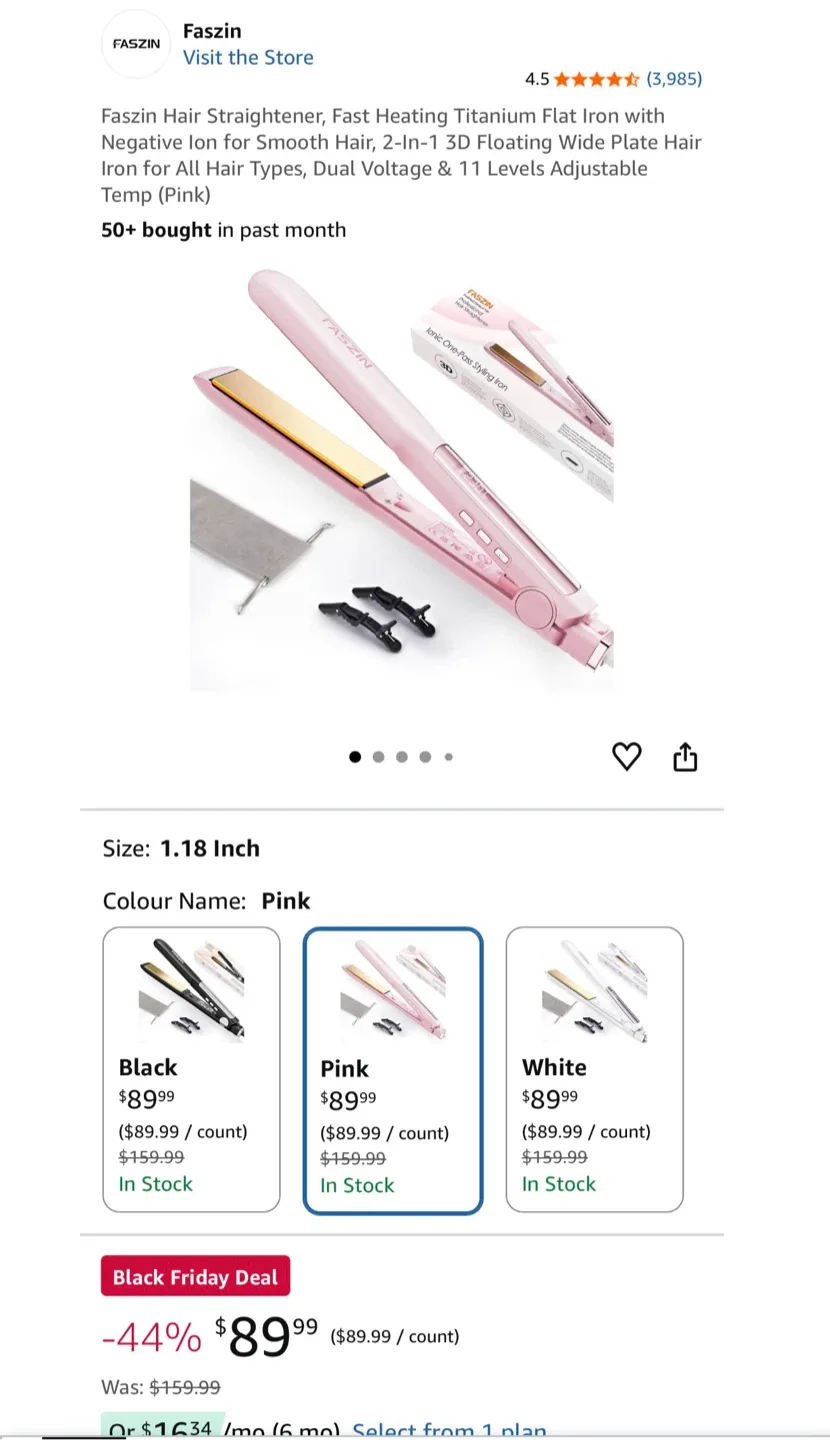Select the Black colour variant

tap(191, 1070)
